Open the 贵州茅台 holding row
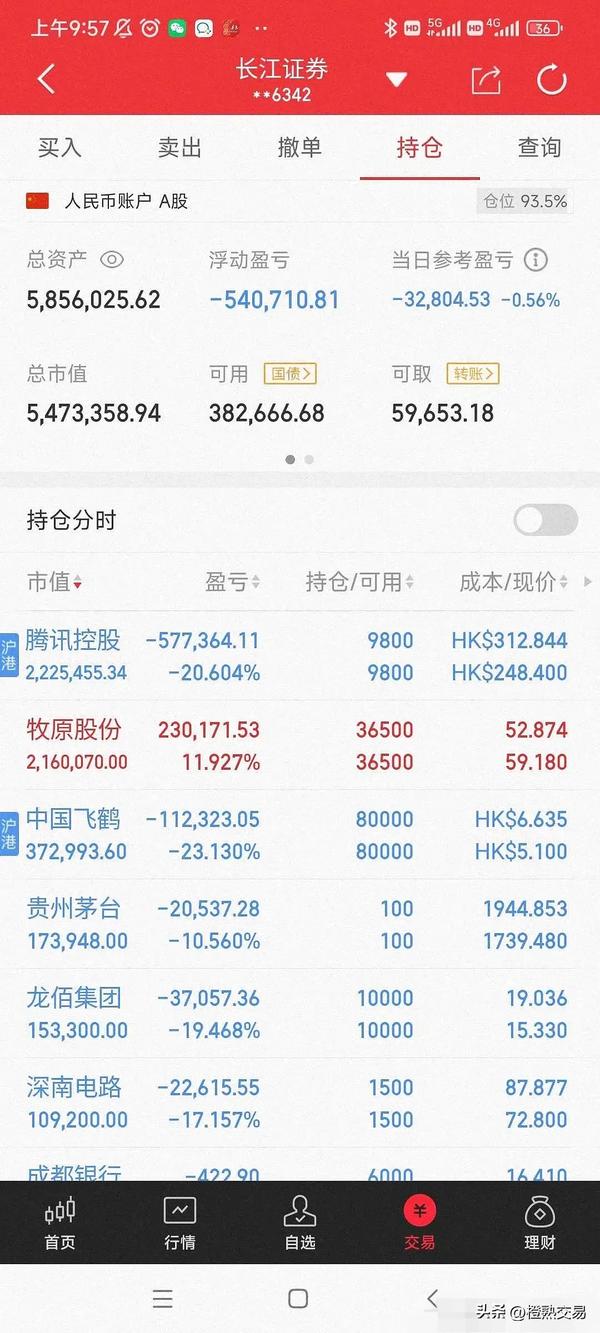Screen dimensions: 600x1333 coord(300,924)
